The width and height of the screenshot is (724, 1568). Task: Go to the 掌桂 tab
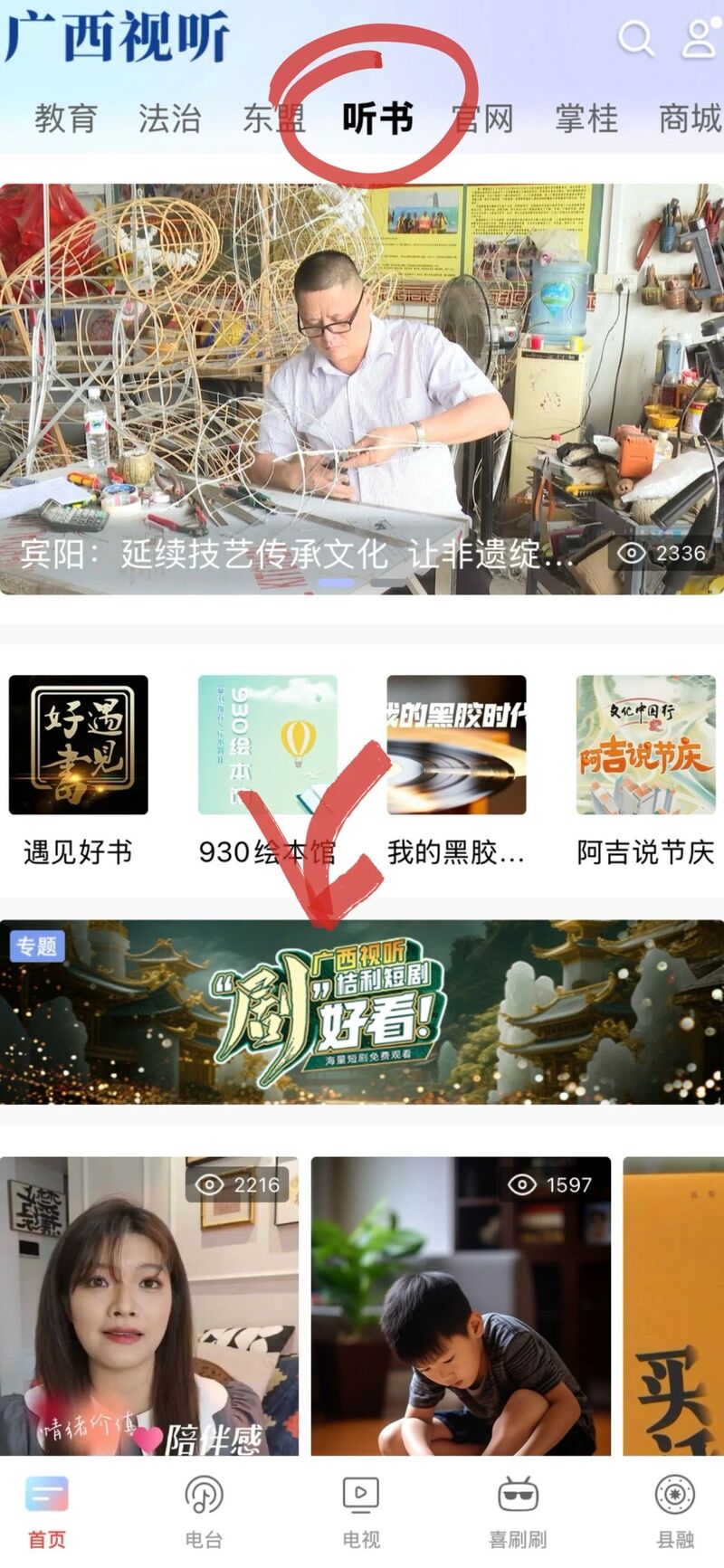[586, 119]
